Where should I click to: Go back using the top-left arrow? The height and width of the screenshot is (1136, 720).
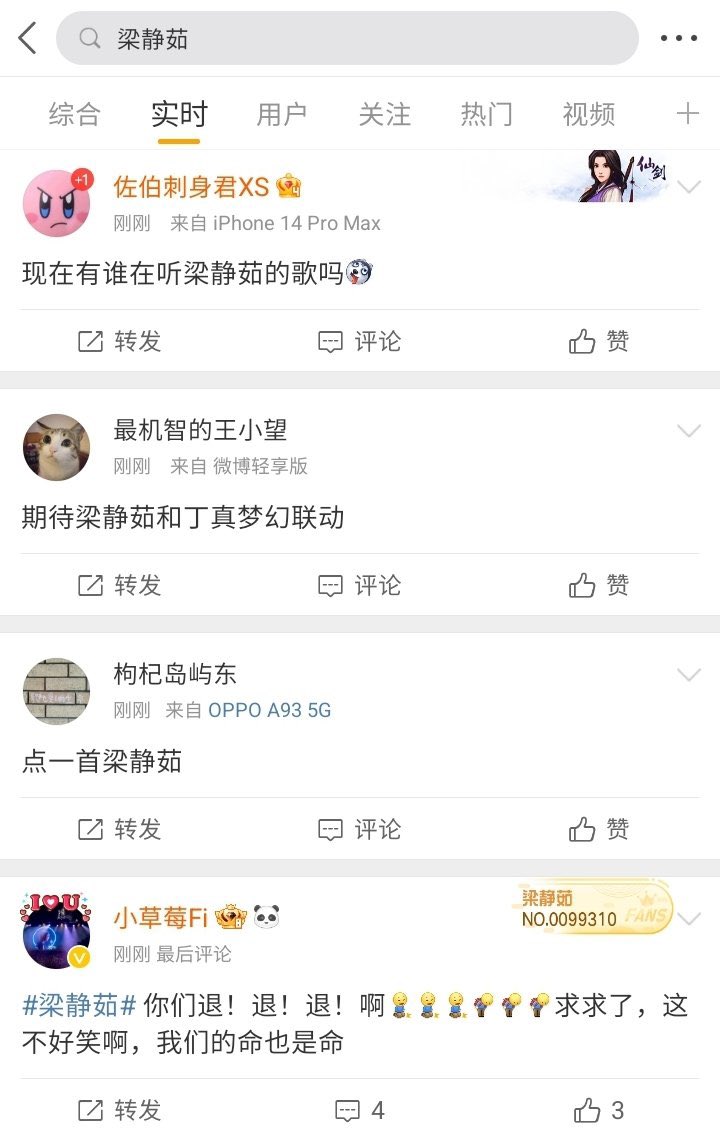point(28,39)
